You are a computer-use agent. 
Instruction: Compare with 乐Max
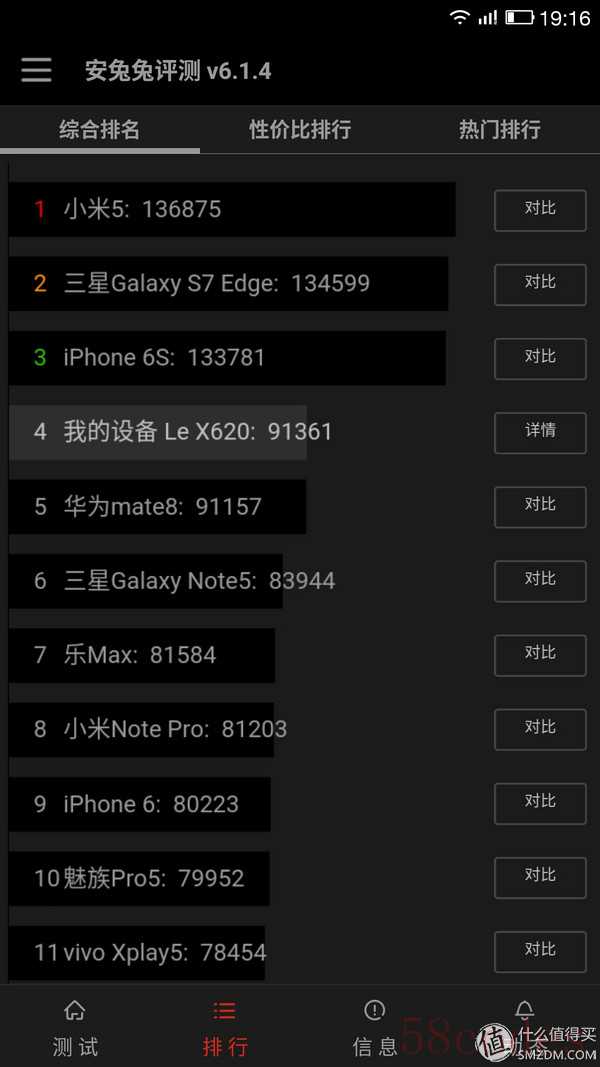(540, 655)
